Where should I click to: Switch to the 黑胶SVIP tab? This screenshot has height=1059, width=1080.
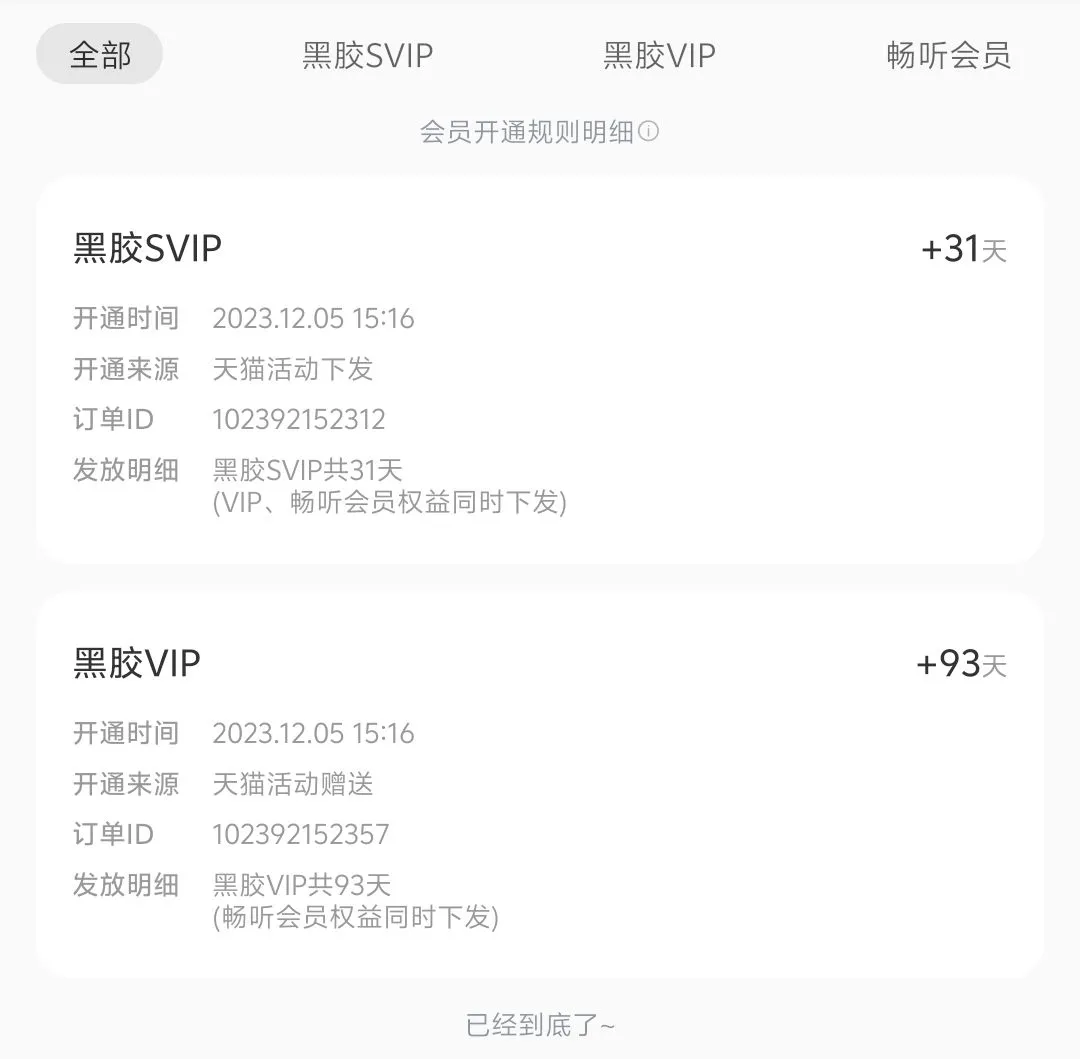tap(367, 55)
